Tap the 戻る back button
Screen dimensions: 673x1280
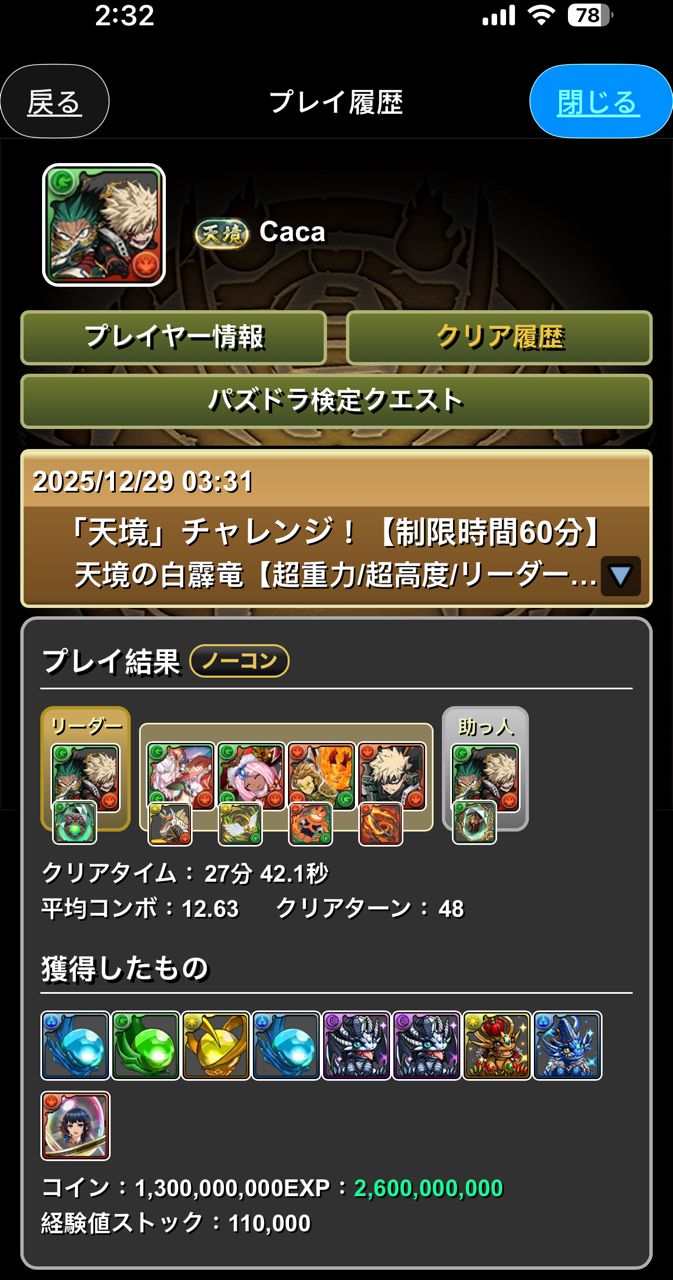tap(54, 102)
